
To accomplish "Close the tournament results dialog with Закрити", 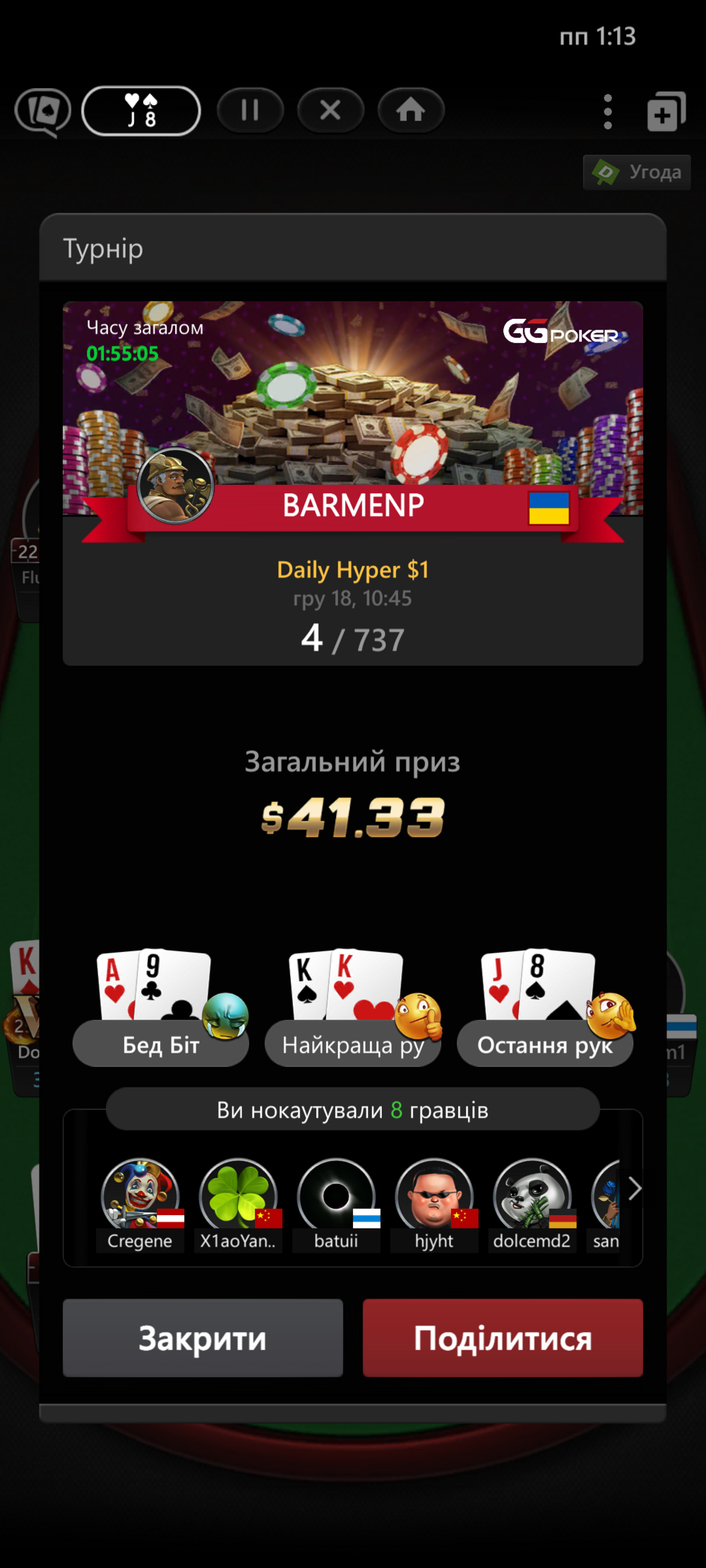I will [203, 1337].
